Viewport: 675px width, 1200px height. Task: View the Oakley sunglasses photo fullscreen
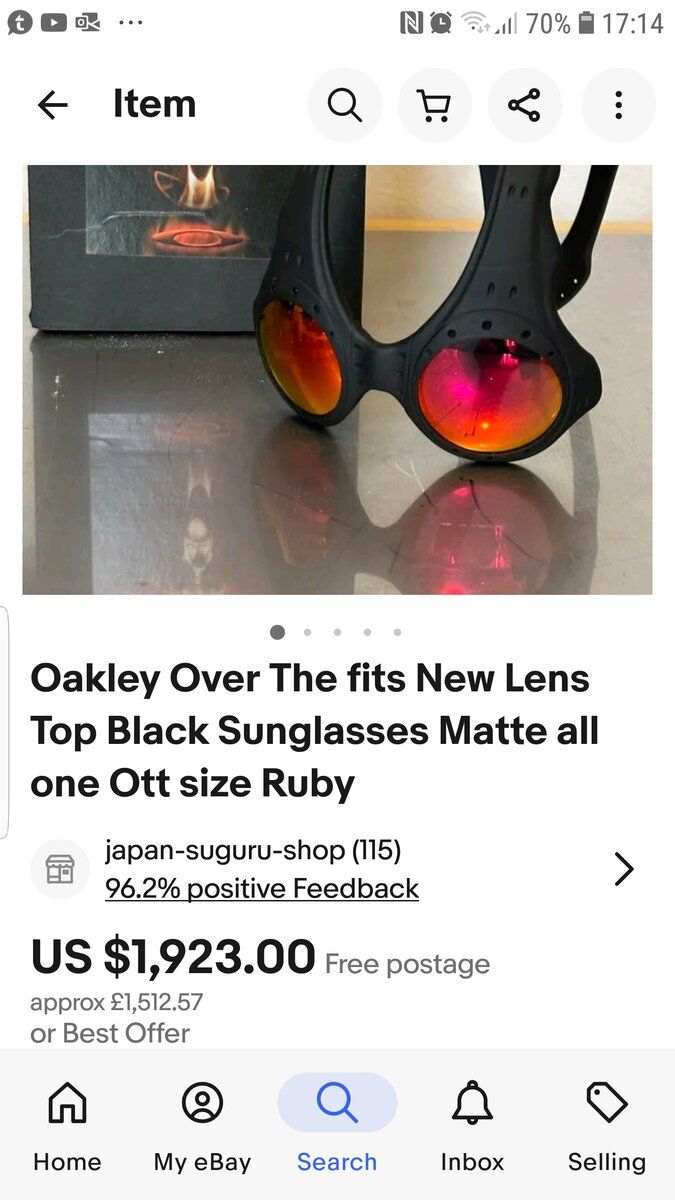[x=337, y=380]
